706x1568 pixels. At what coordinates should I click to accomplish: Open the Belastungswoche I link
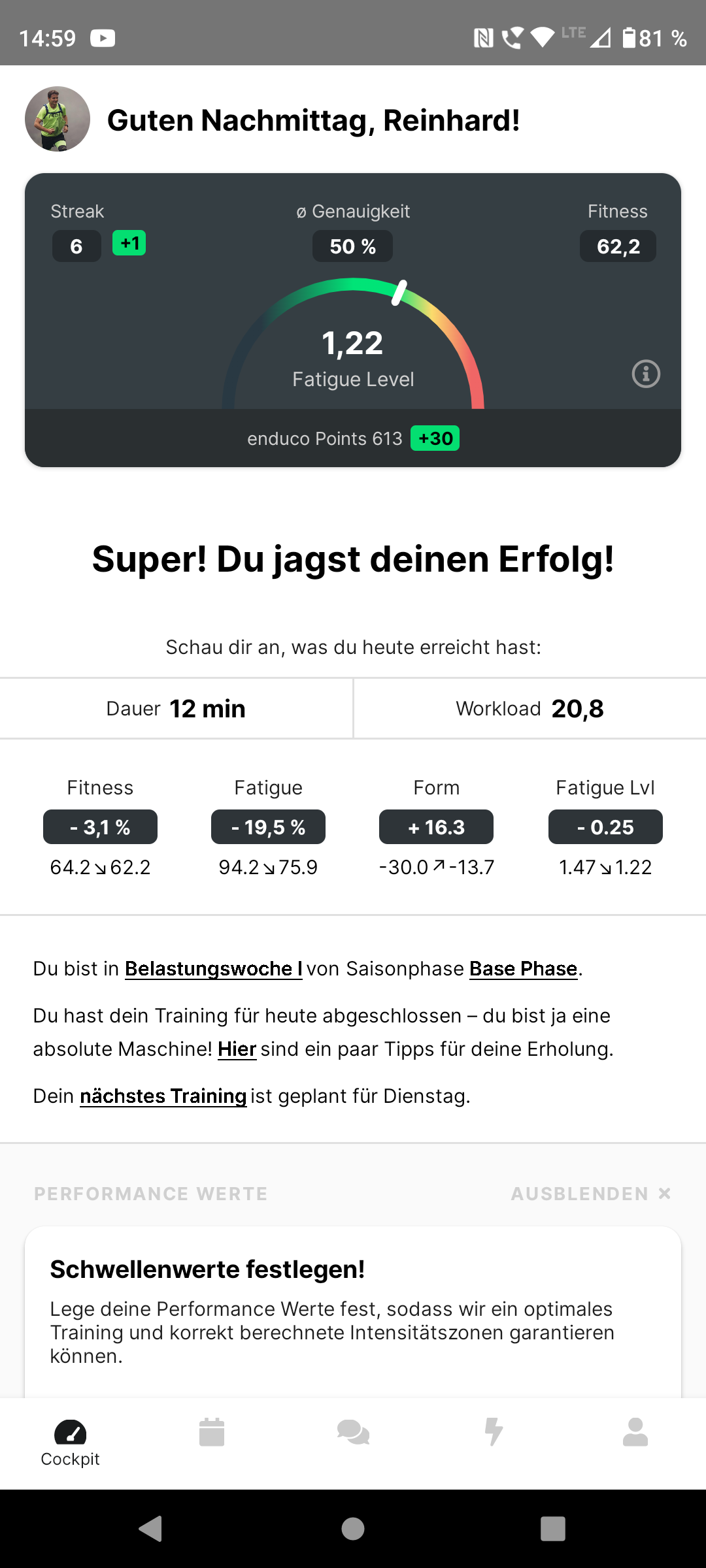click(x=213, y=968)
